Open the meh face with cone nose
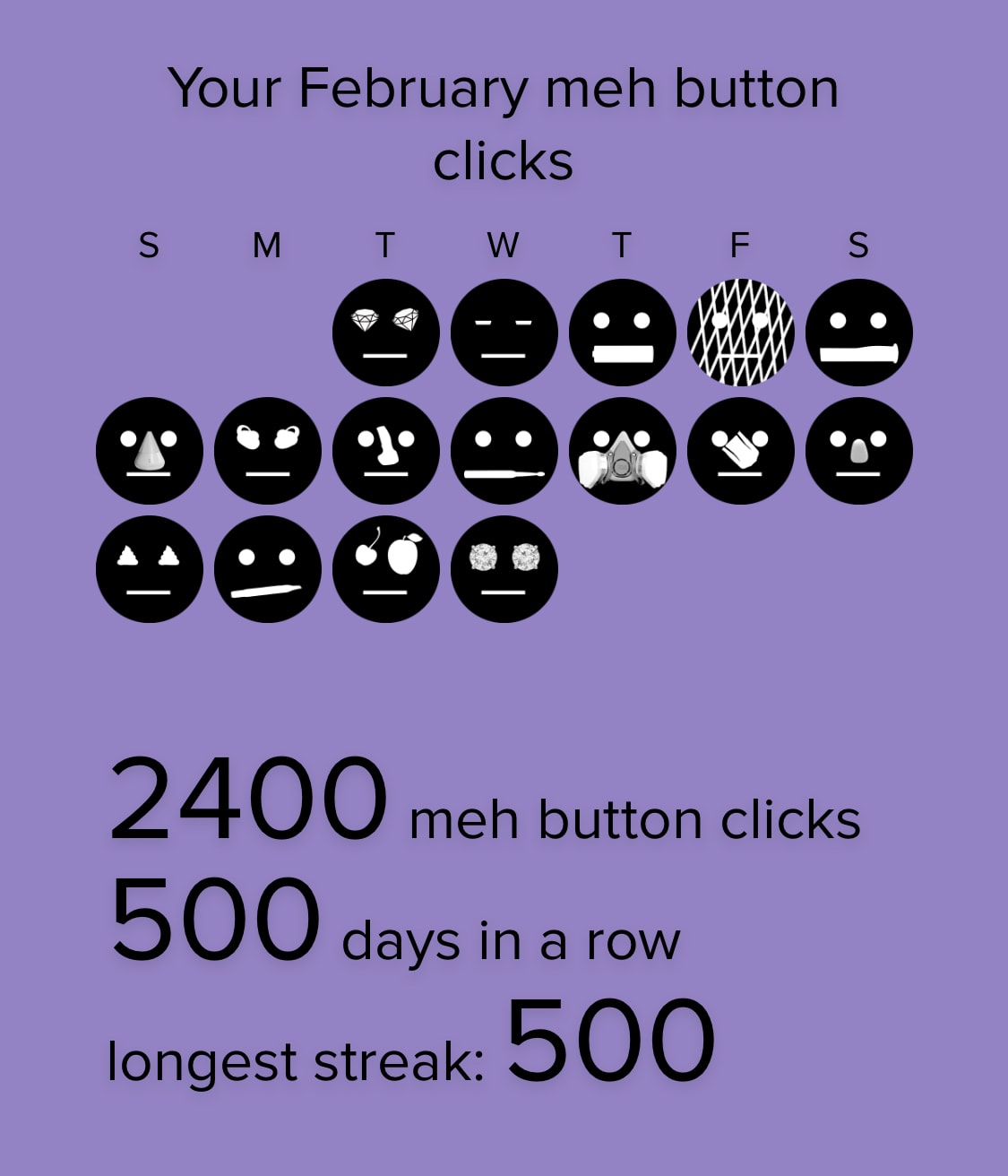 click(x=149, y=451)
